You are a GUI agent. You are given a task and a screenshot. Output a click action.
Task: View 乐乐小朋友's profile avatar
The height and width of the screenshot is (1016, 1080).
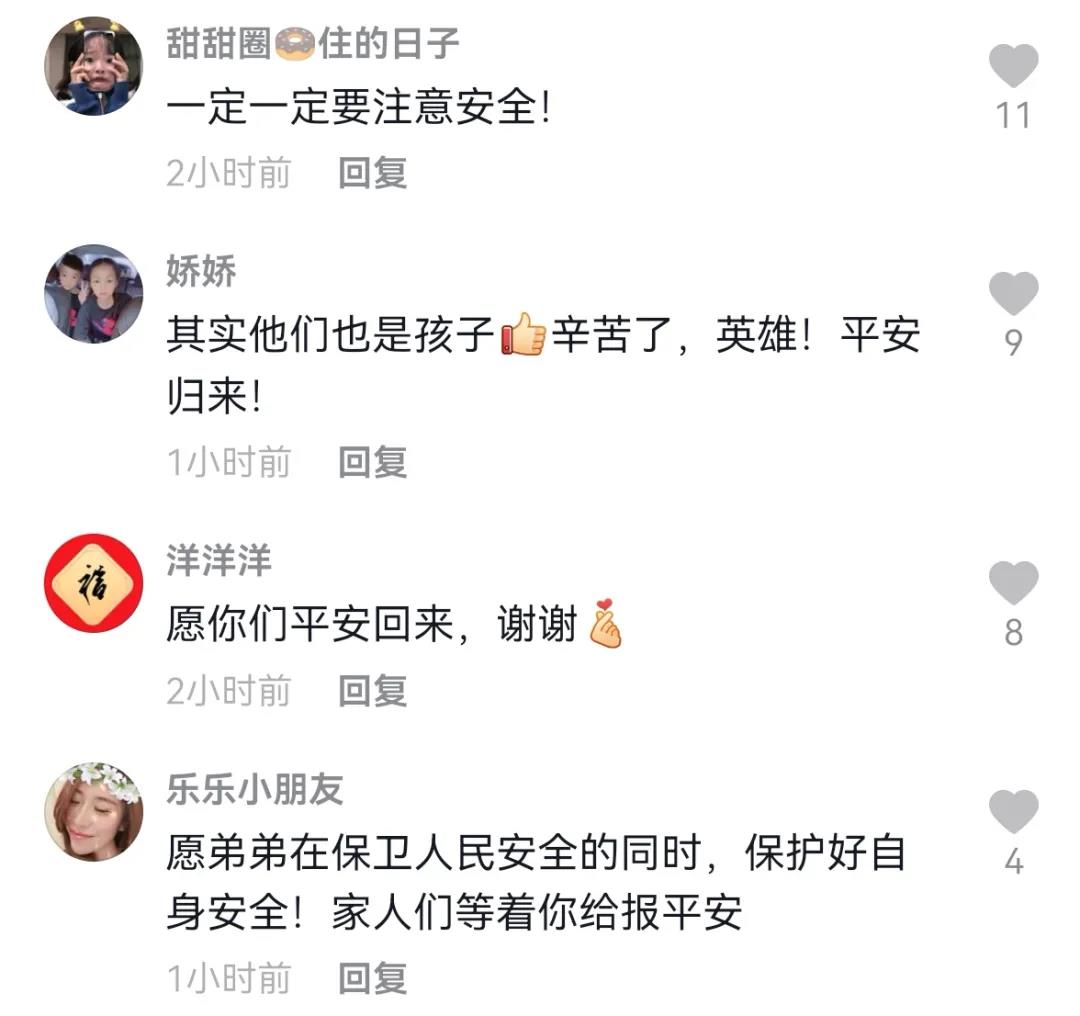click(x=93, y=811)
